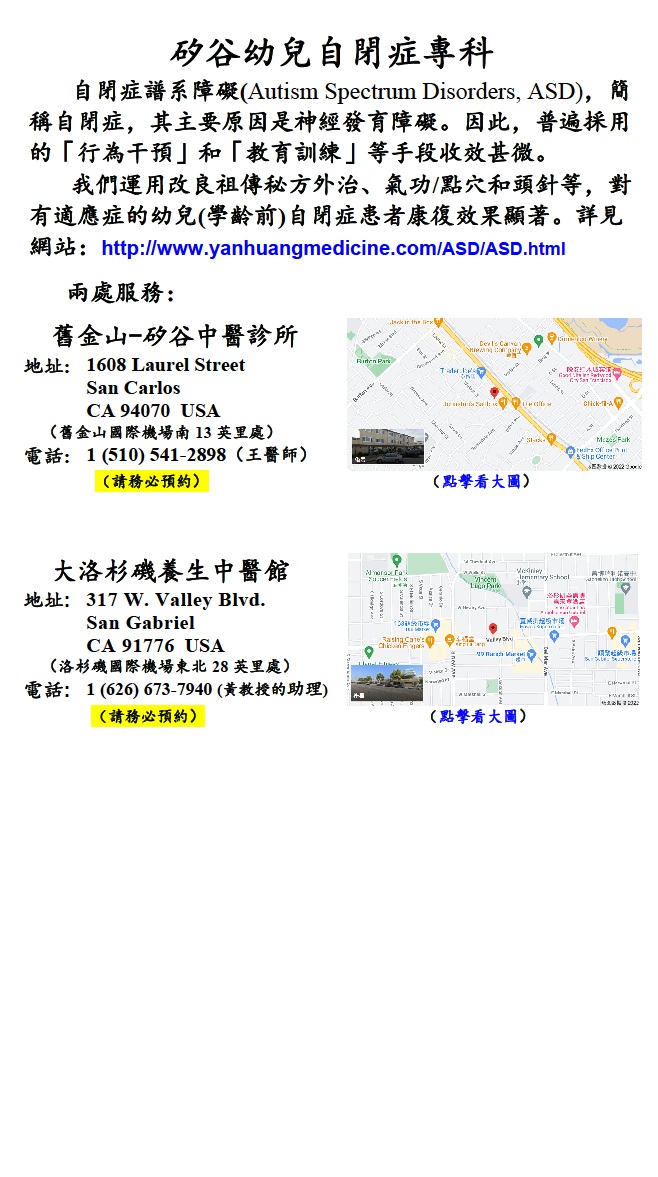Tap 點擊看大圖 under the San Gabriel map

[478, 717]
